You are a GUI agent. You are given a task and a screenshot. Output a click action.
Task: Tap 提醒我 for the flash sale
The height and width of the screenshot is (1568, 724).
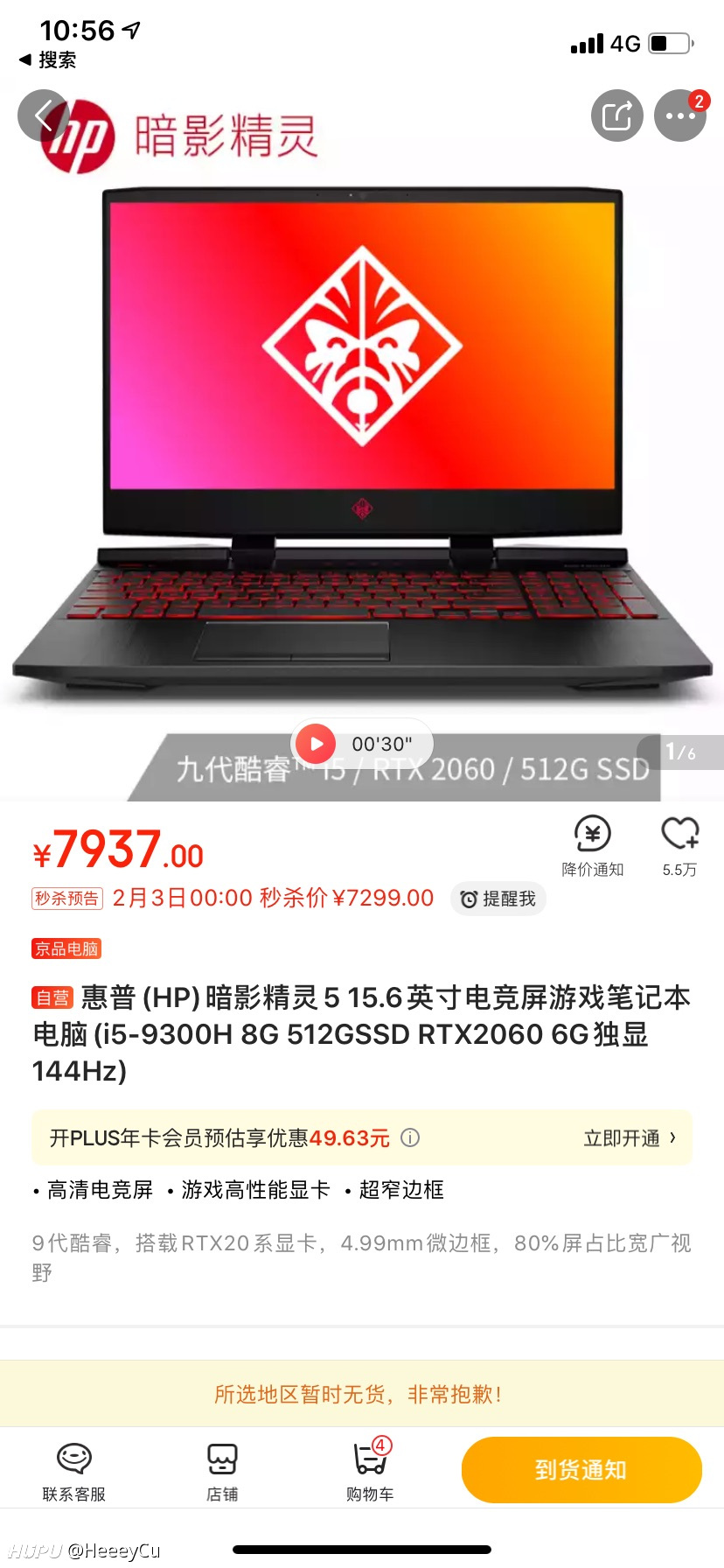pyautogui.click(x=498, y=899)
